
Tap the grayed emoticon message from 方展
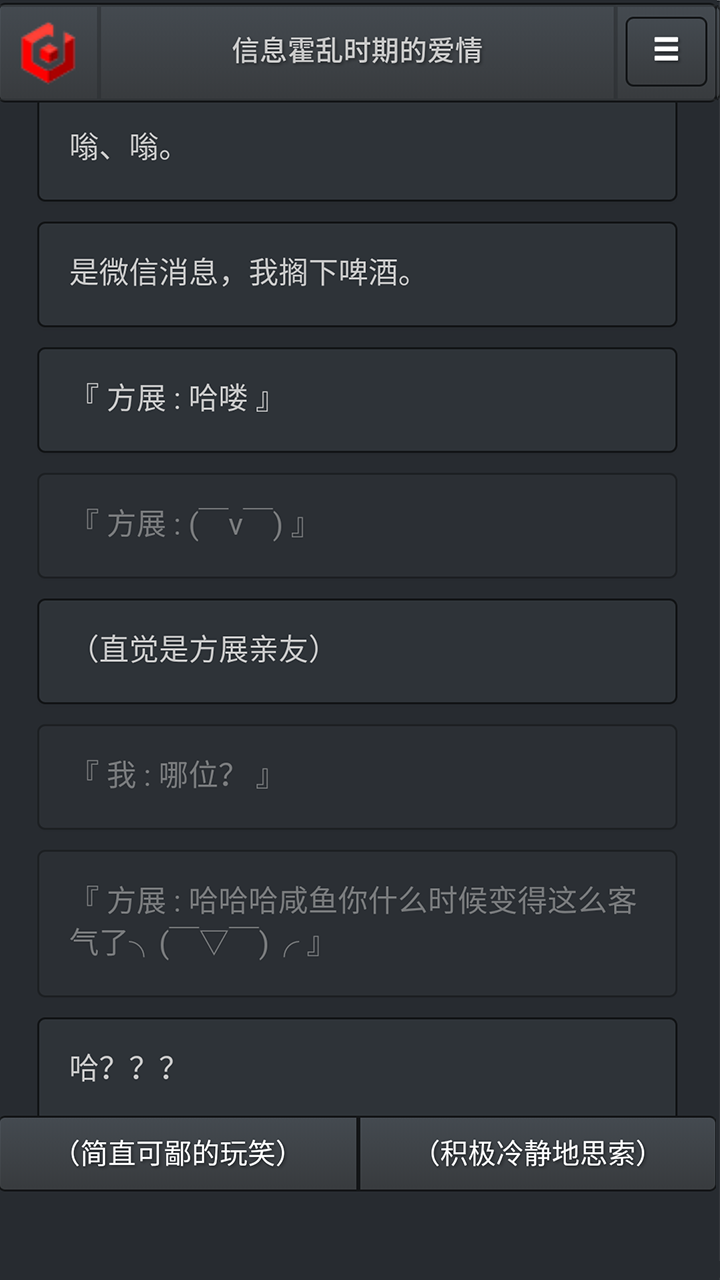coord(357,526)
